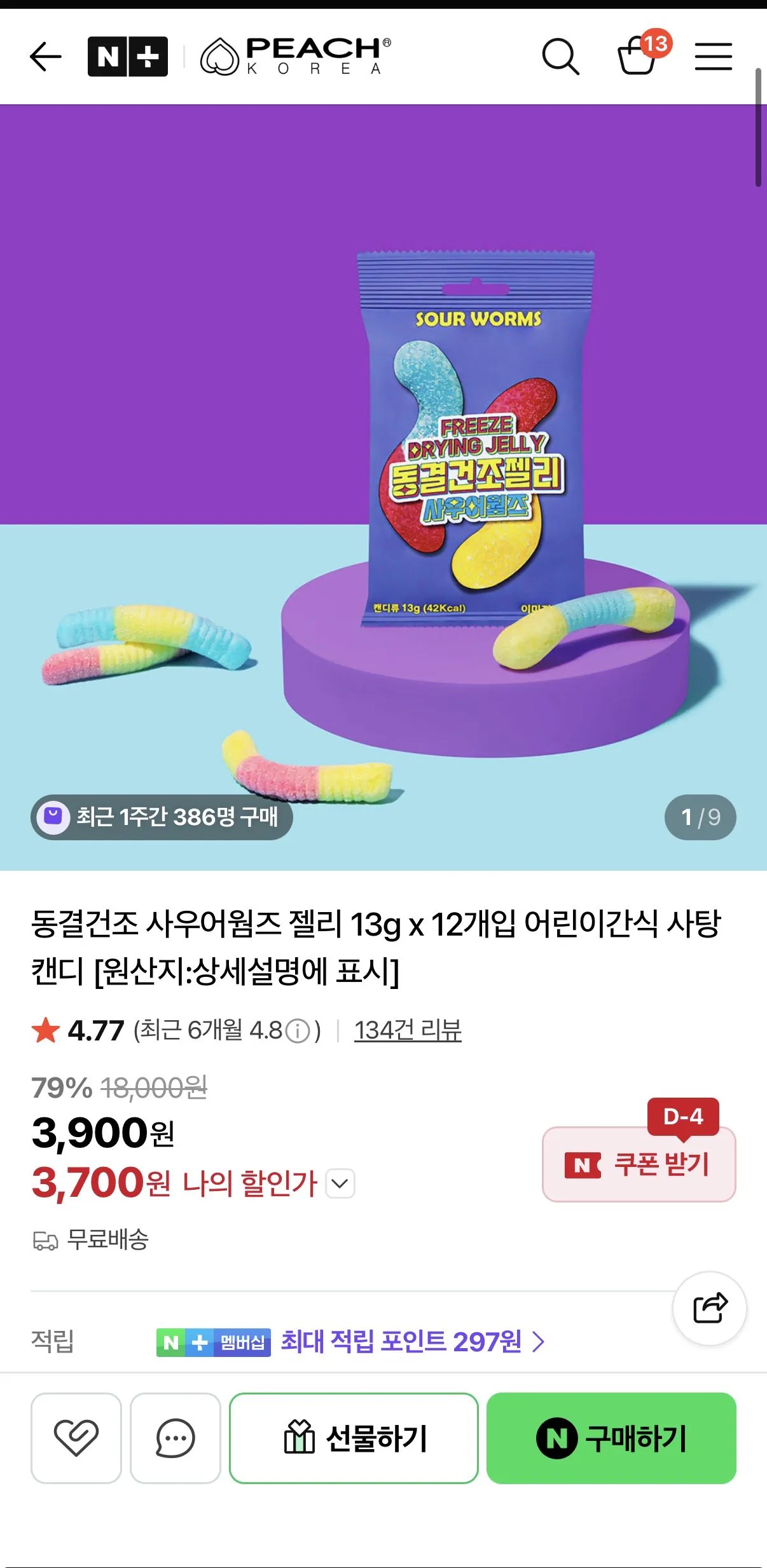This screenshot has height=1568, width=767.
Task: Search with the magnifier icon
Action: [560, 57]
